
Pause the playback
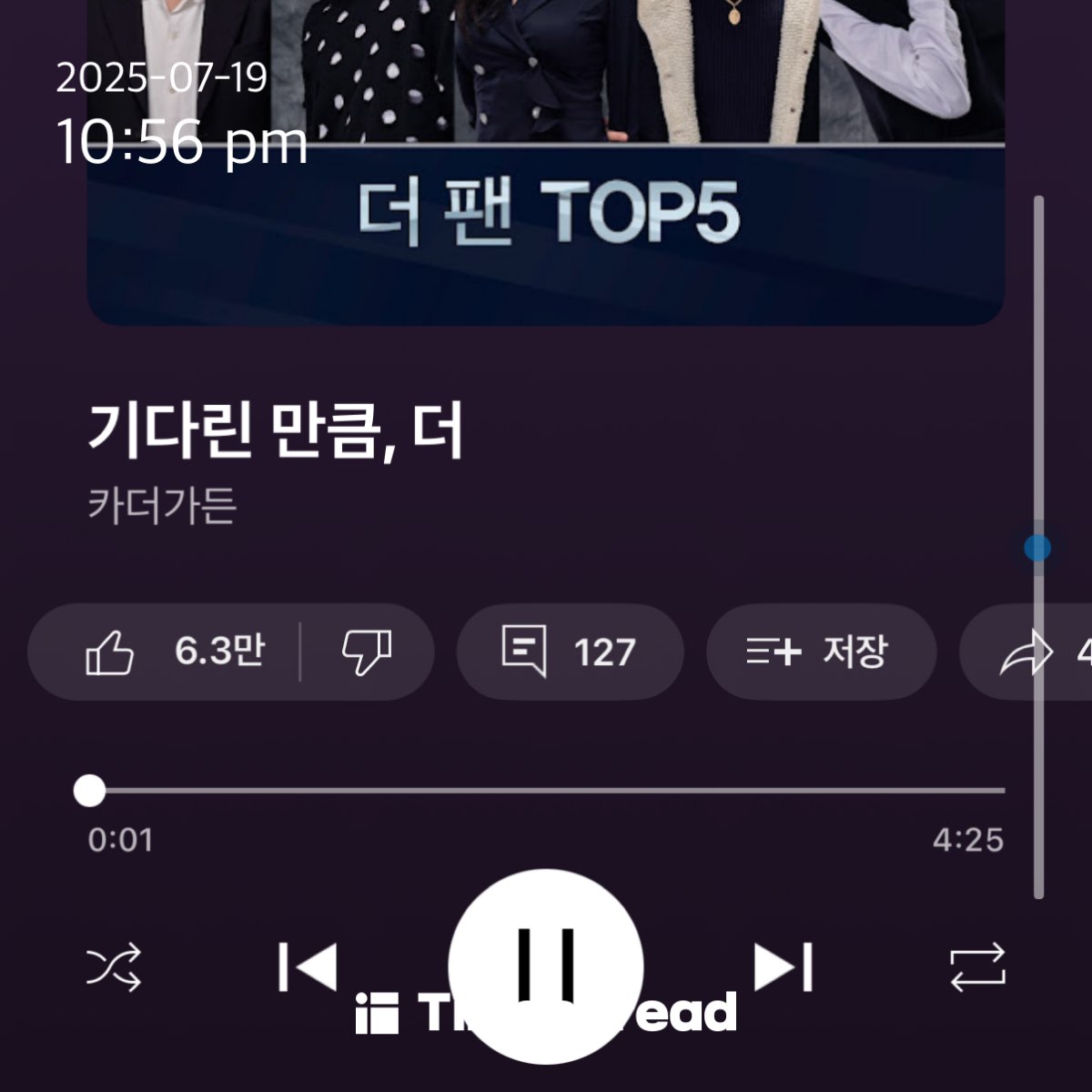546,966
